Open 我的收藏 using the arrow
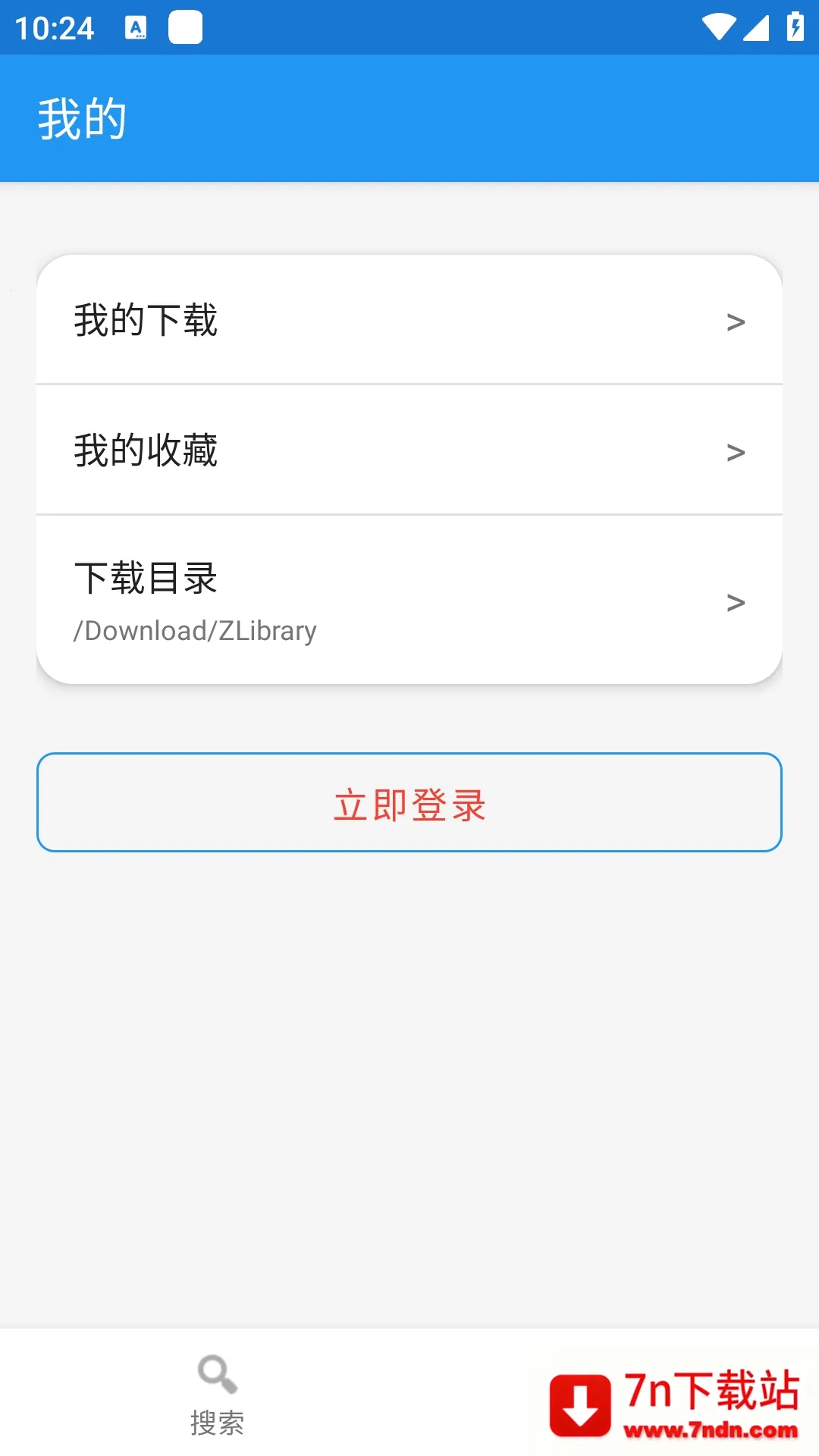 coord(735,450)
